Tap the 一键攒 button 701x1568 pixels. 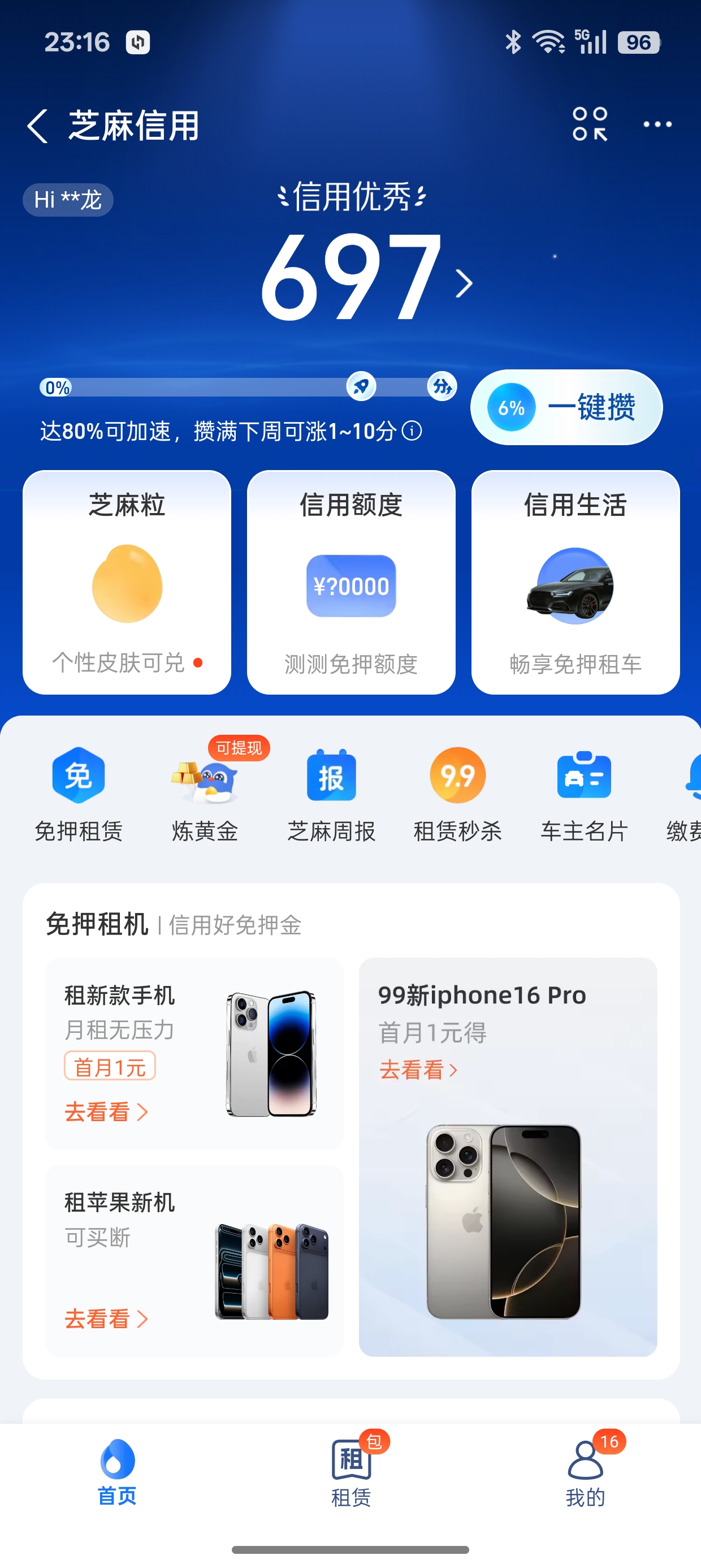(x=566, y=407)
